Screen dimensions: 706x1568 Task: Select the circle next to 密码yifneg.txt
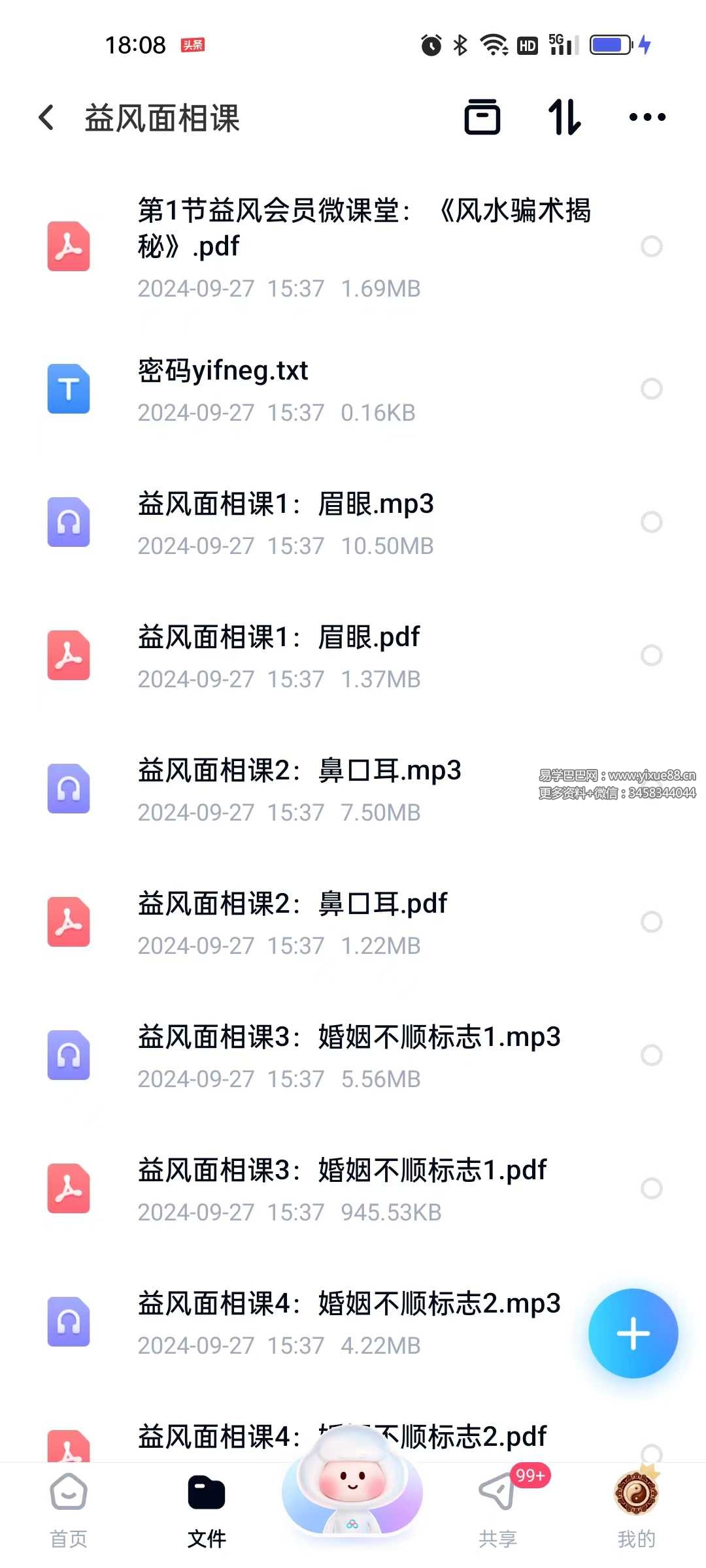pyautogui.click(x=651, y=389)
